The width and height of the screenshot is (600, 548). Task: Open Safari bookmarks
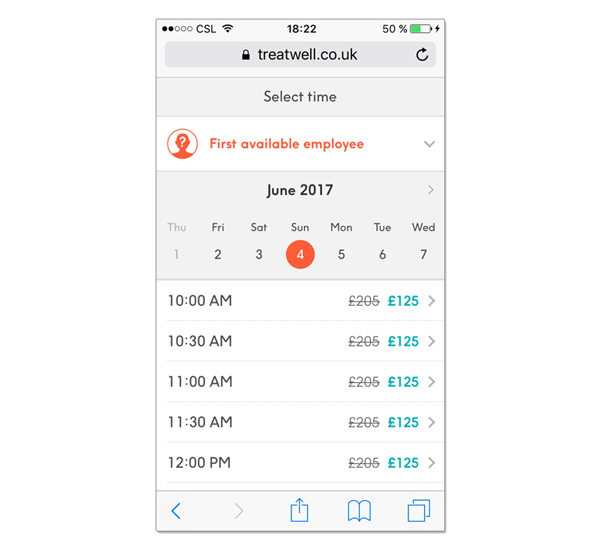359,511
